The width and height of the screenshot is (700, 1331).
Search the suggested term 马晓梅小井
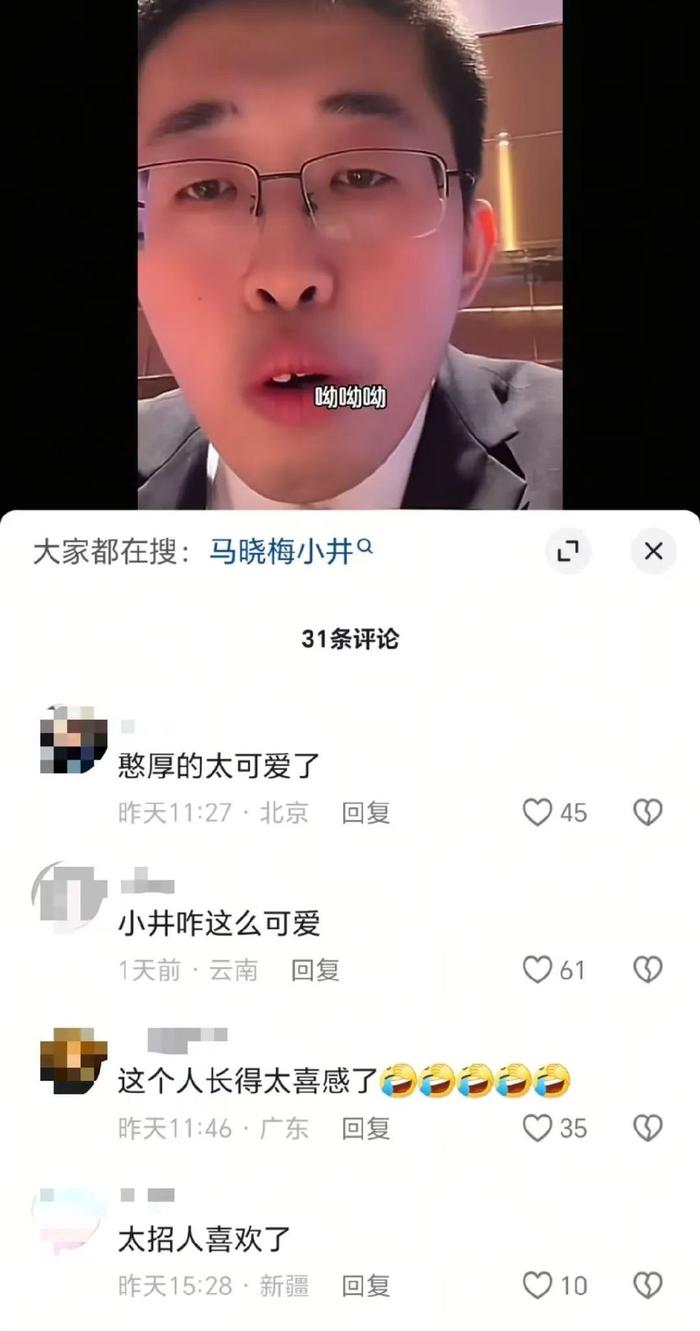click(x=291, y=551)
